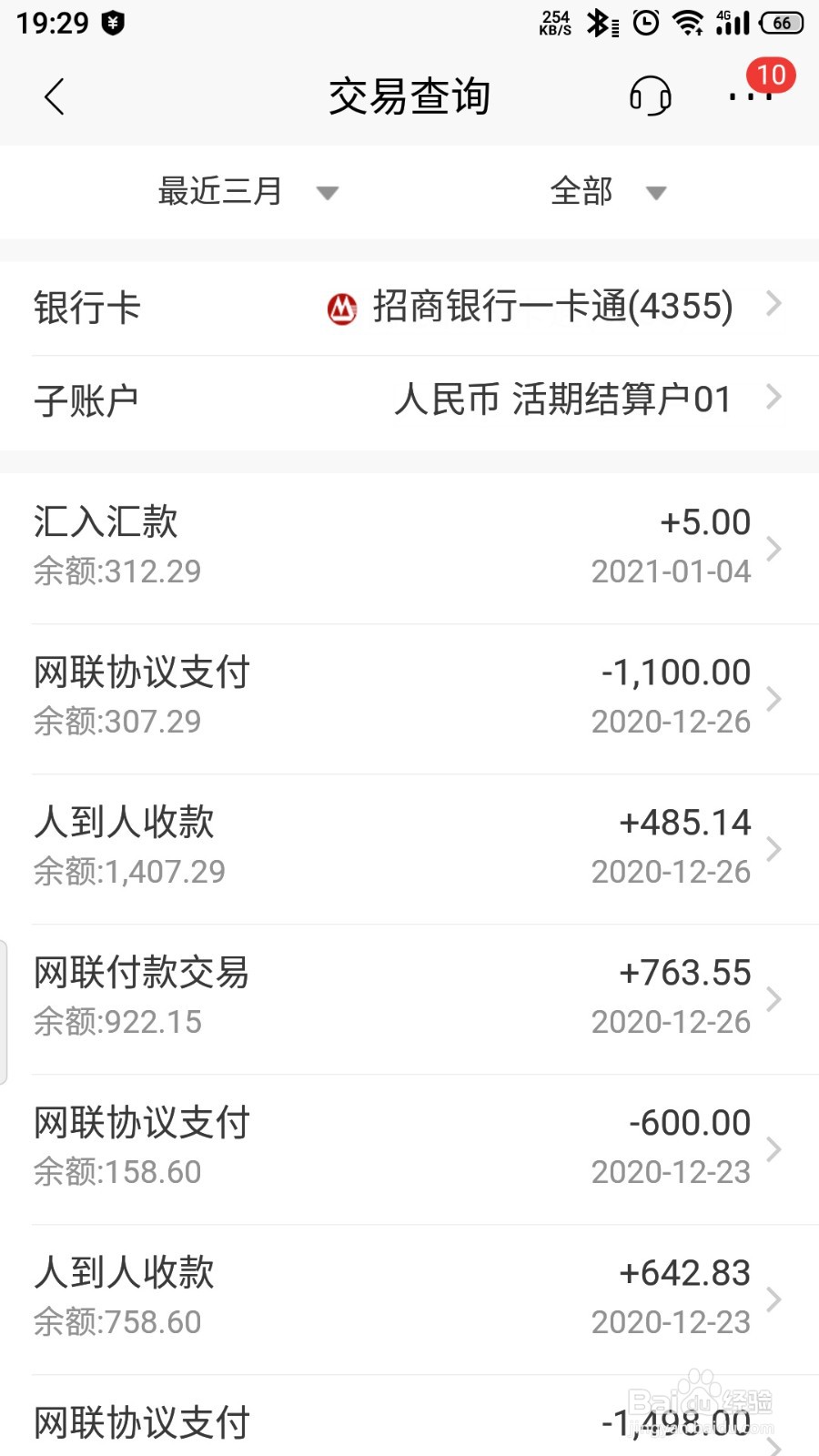Viewport: 819px width, 1456px height.
Task: View the 网联协议支付 -1,100.00 transaction
Action: point(409,699)
